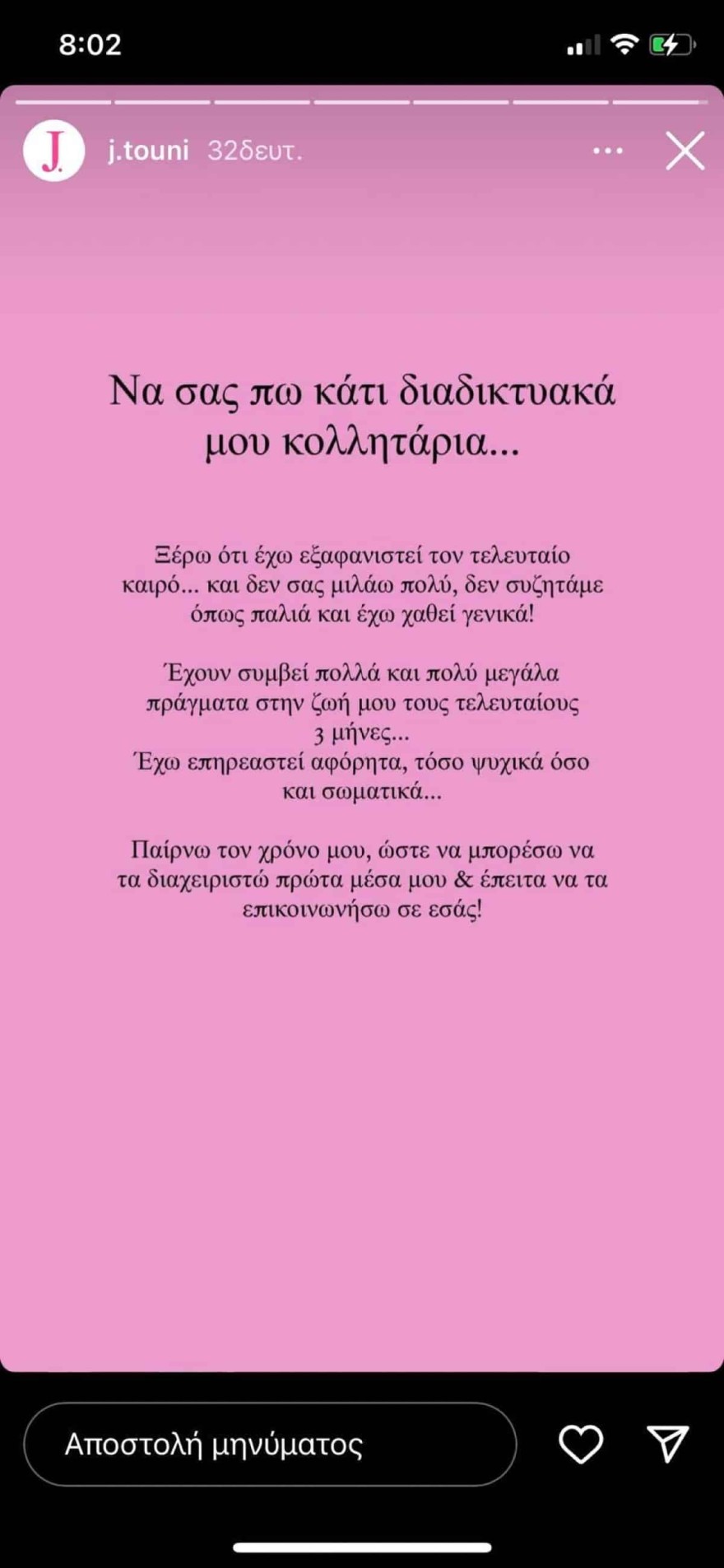Tap the J. profile picture avatar
Screen dimensions: 724x1568
[x=53, y=151]
